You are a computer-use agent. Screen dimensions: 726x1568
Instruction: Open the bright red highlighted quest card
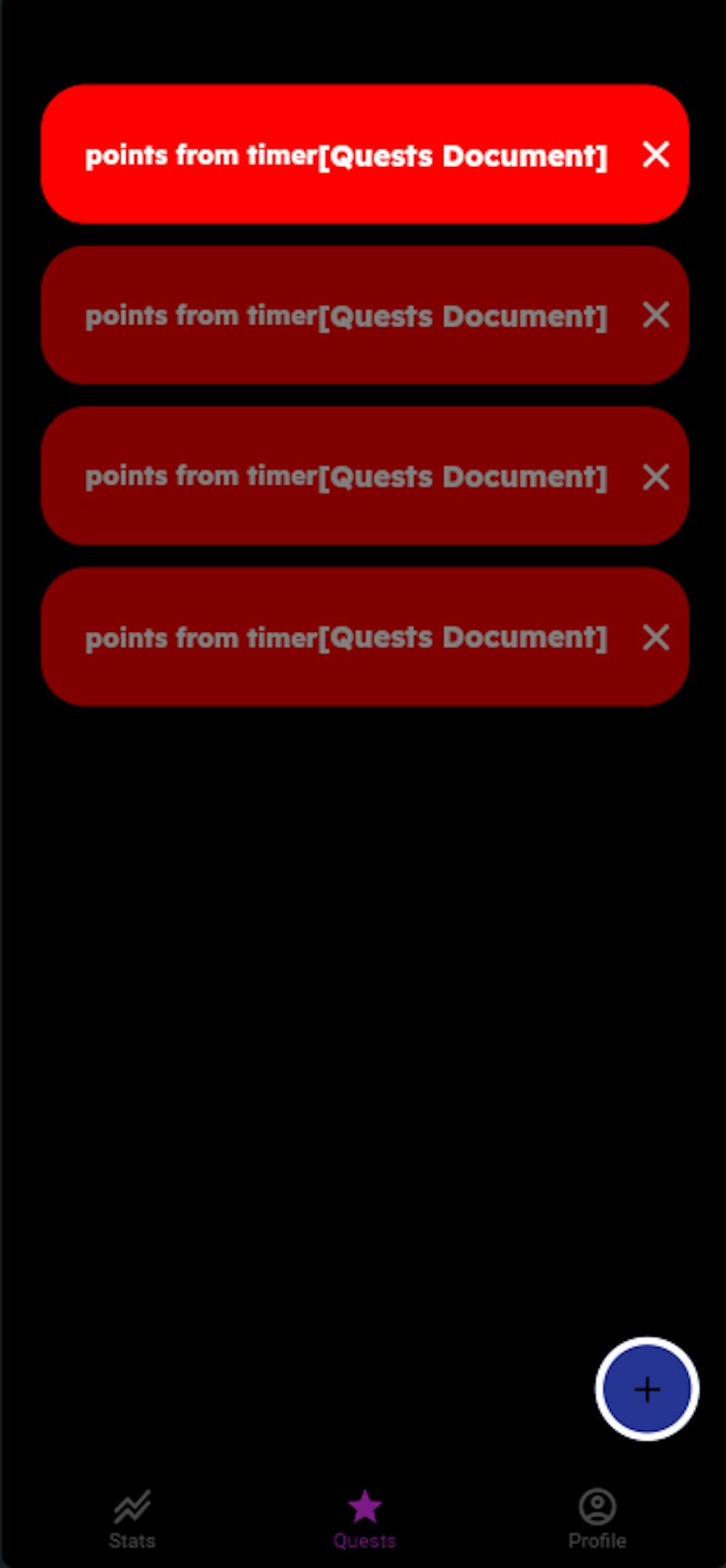364,154
